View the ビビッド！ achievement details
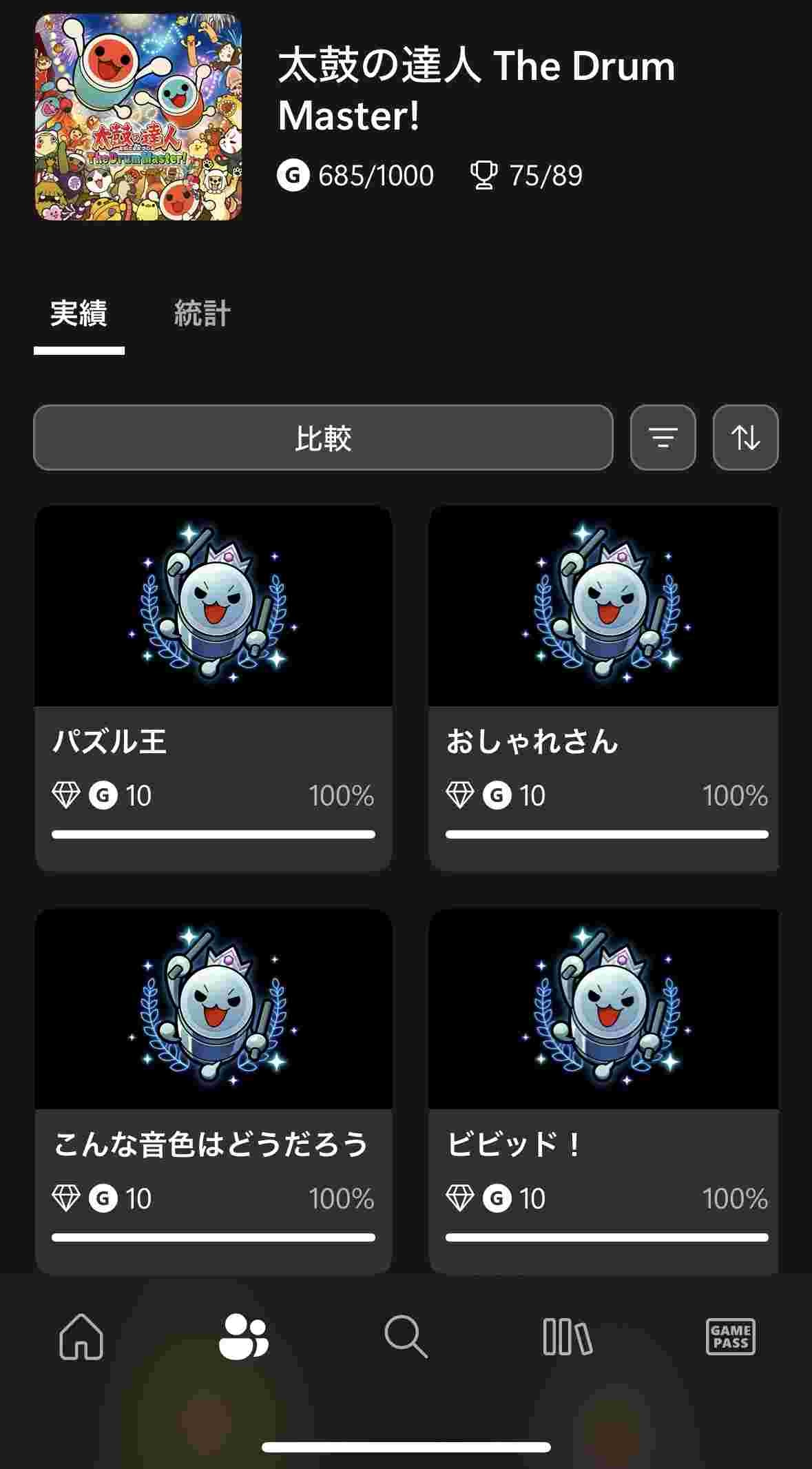 click(x=604, y=1092)
